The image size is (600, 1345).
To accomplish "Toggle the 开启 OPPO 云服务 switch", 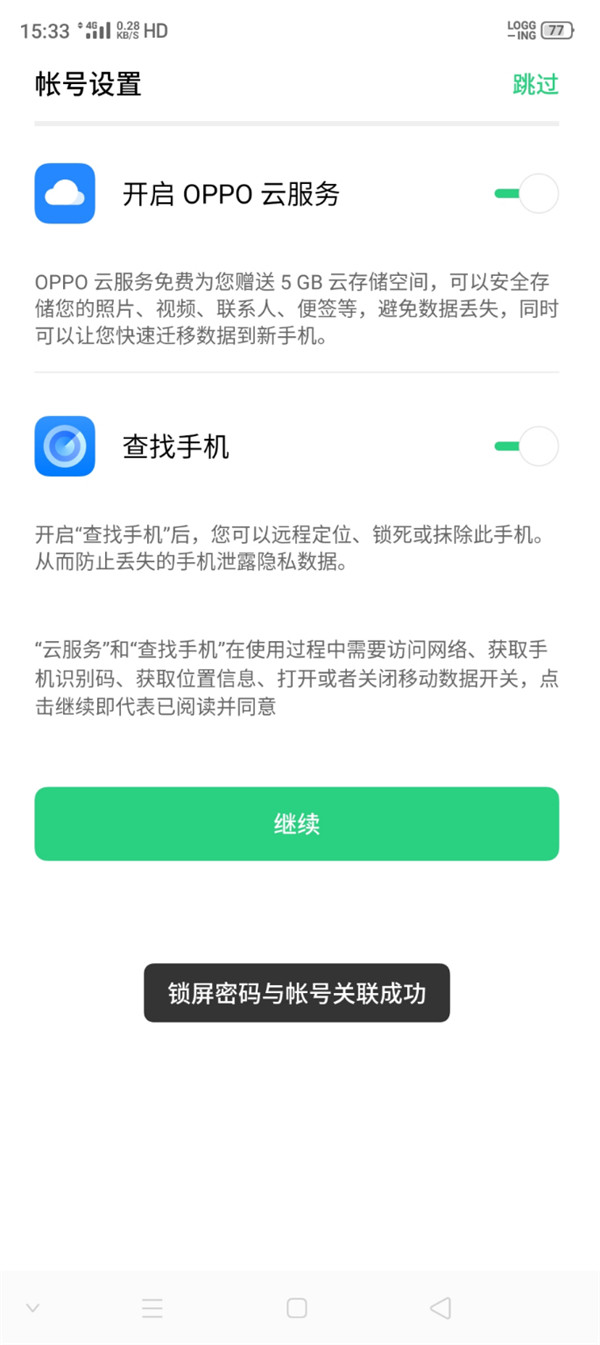I will pos(526,193).
